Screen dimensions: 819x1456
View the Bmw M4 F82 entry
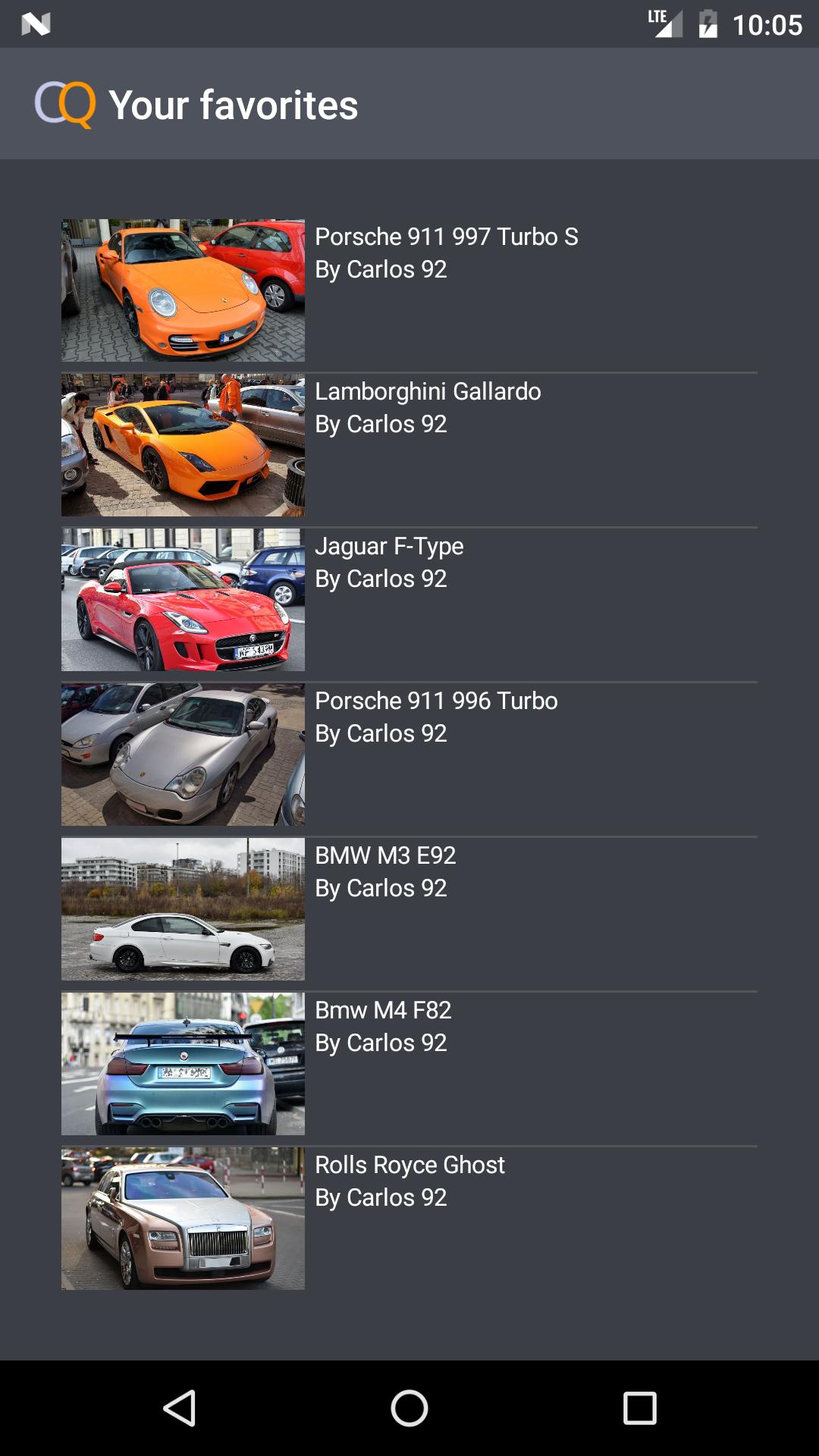point(409,1064)
